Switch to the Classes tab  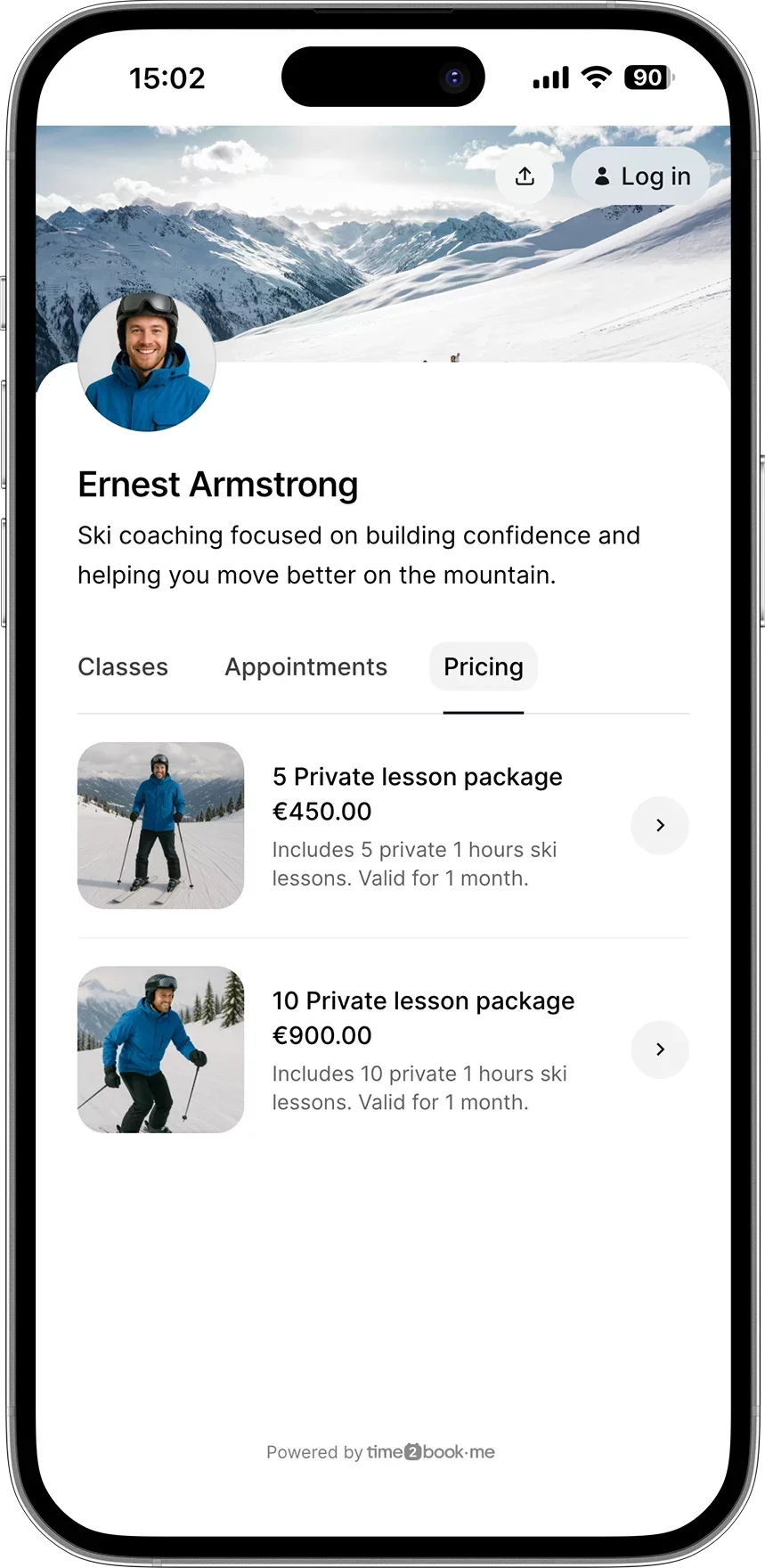click(123, 666)
